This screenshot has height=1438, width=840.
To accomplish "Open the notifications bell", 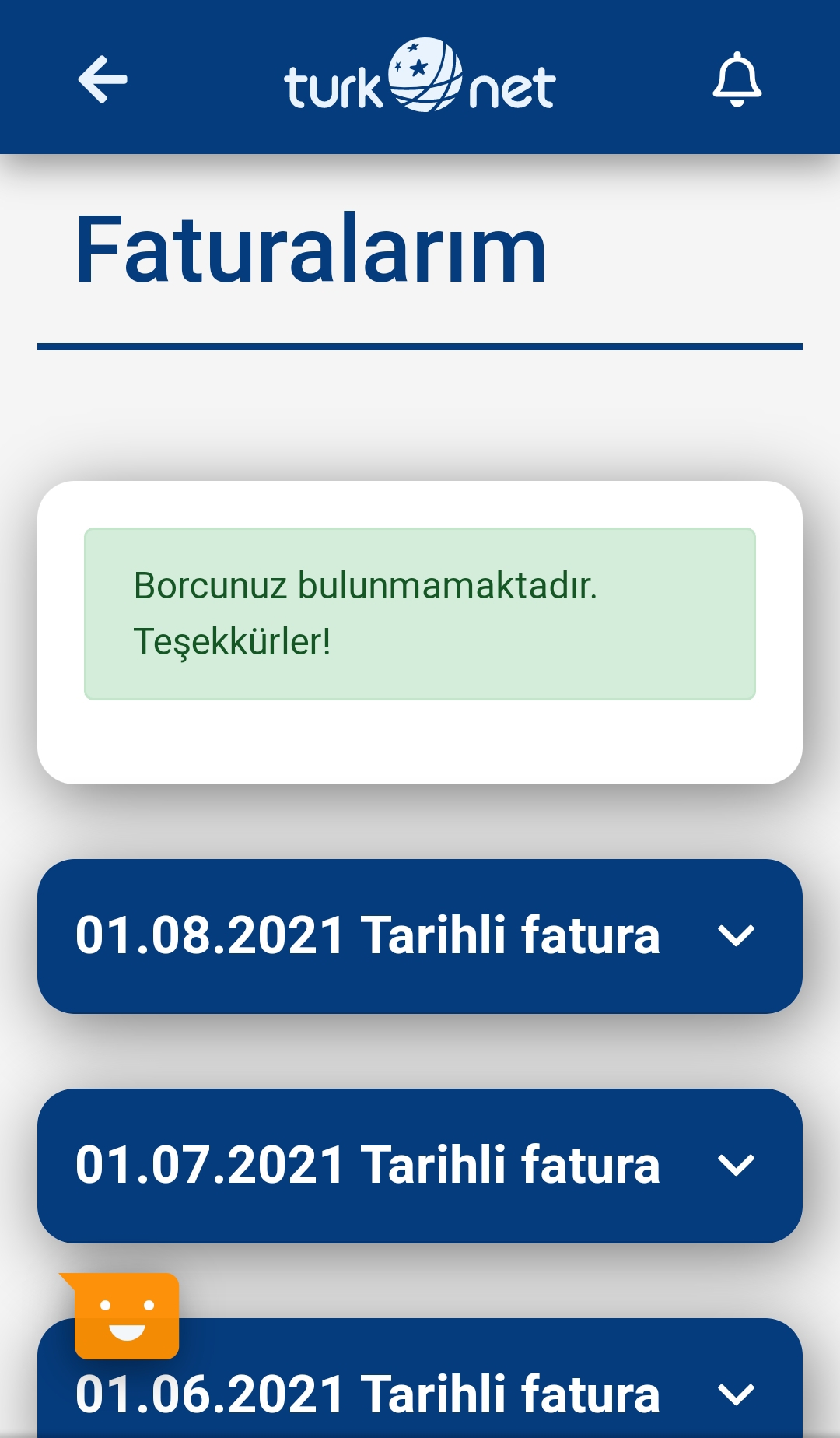I will pos(737,79).
